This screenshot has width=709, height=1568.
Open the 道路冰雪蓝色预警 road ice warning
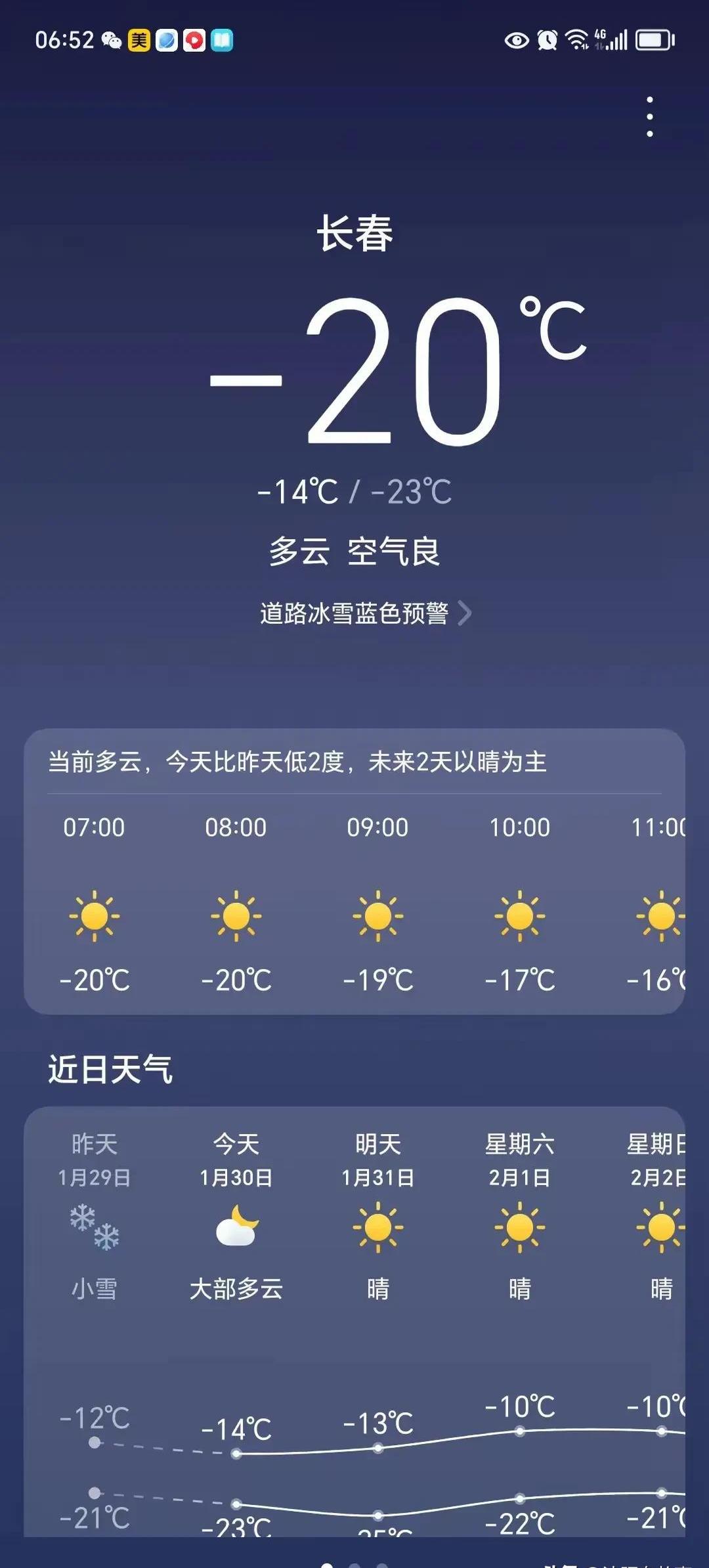click(364, 613)
